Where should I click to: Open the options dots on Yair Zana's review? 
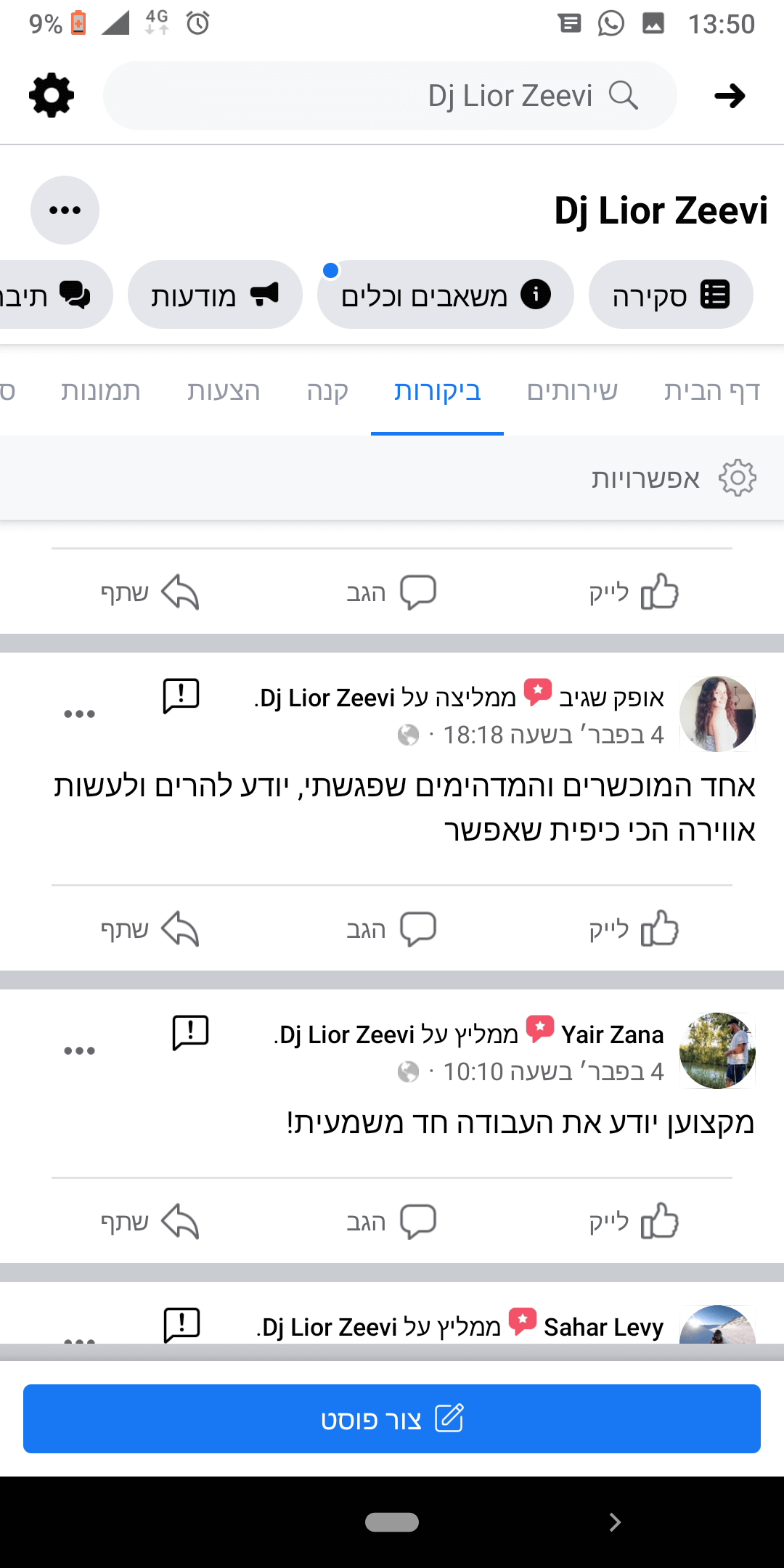(79, 1050)
